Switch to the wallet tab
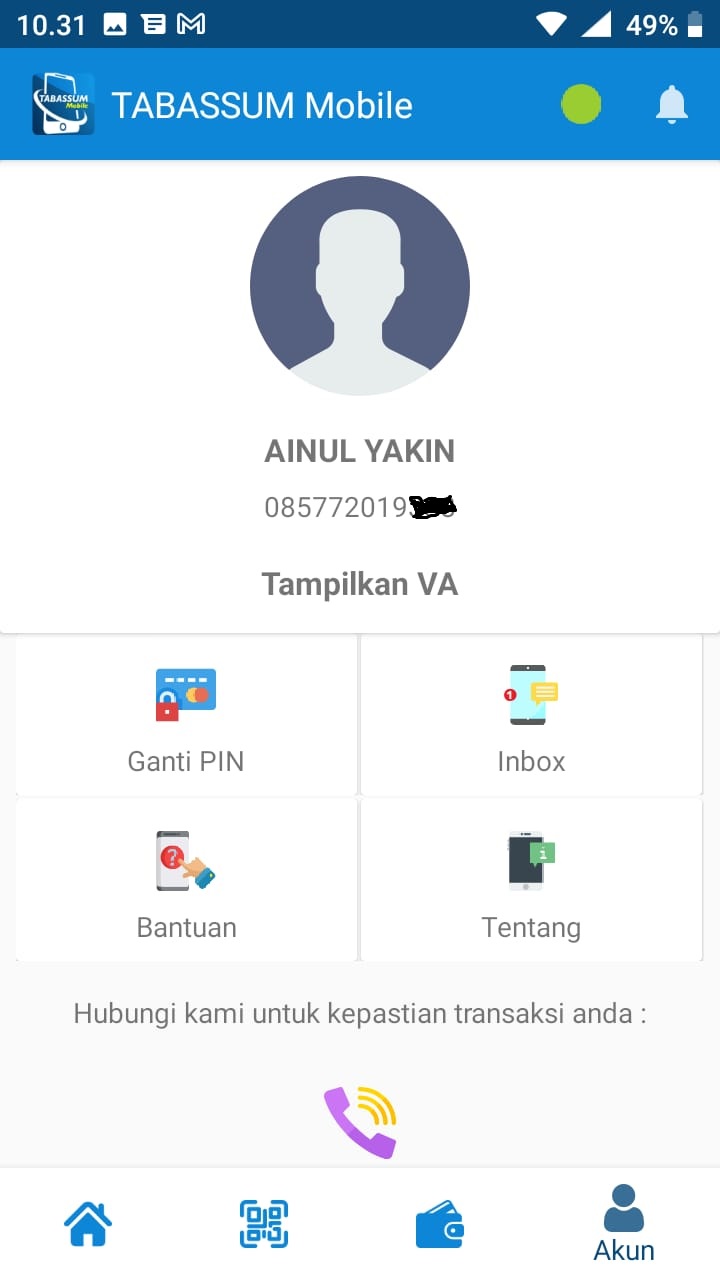 tap(440, 1224)
